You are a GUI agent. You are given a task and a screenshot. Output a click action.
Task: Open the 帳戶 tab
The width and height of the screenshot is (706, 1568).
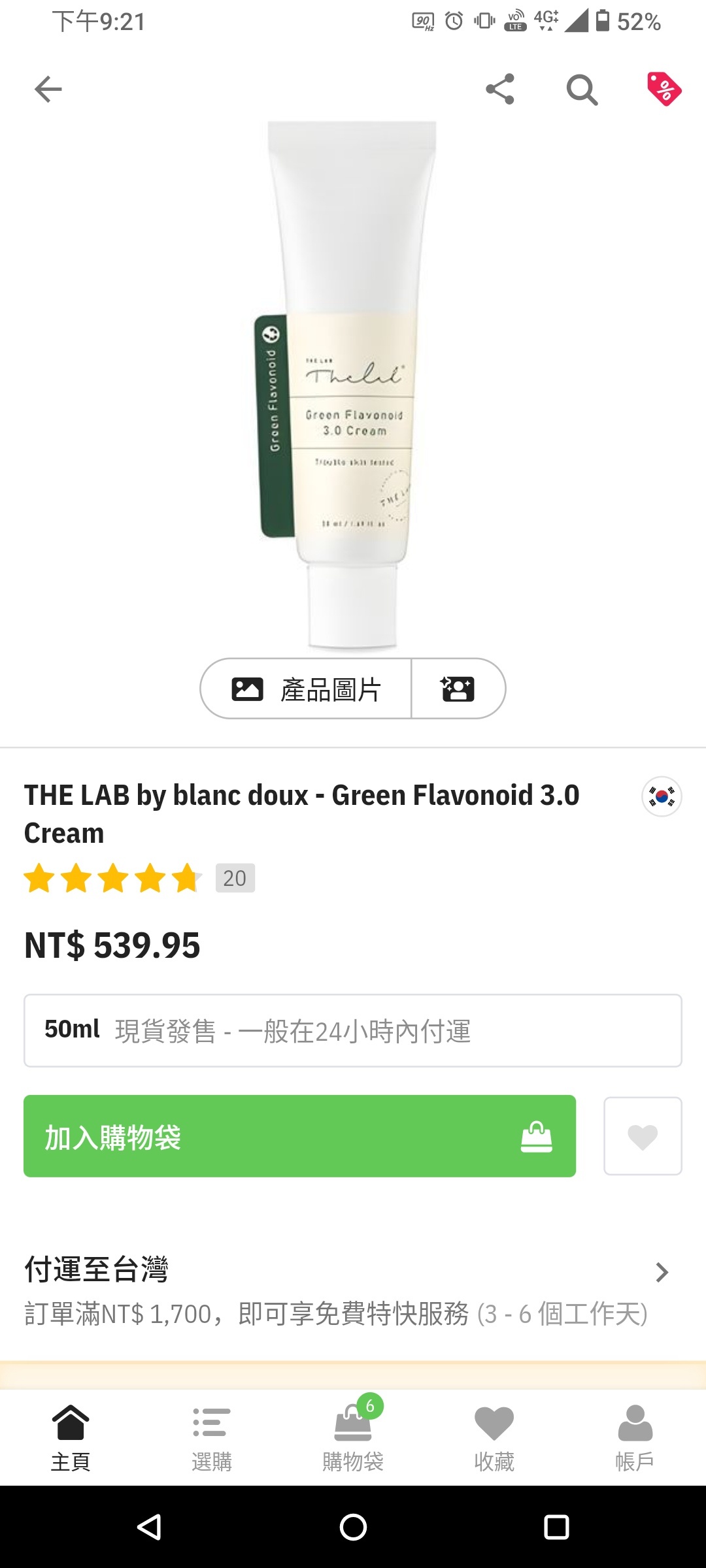tap(635, 1437)
